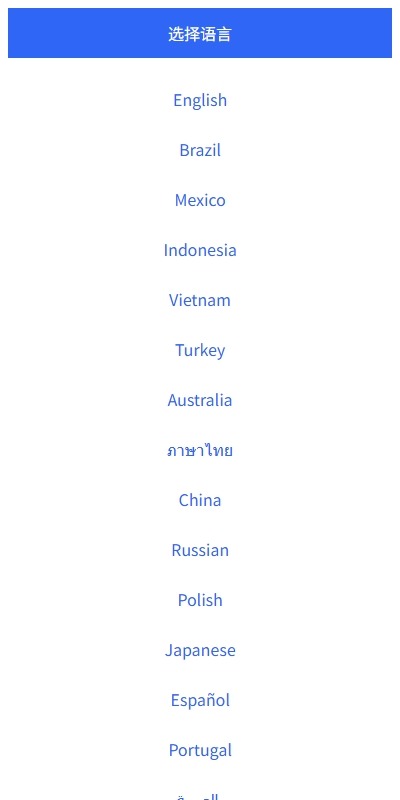Choose the China language option
This screenshot has width=400, height=800.
pos(200,500)
